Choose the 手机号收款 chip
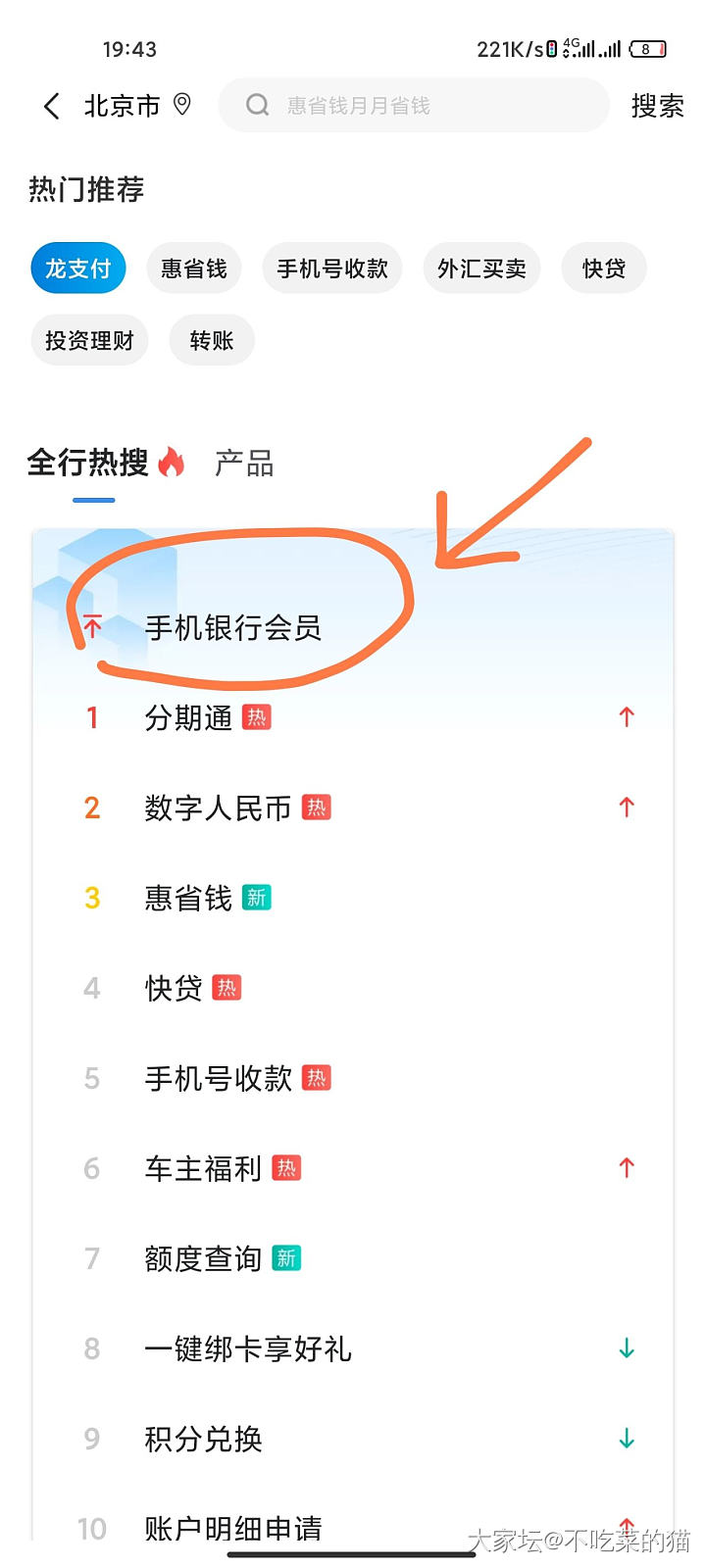The width and height of the screenshot is (706, 1568). tap(332, 269)
